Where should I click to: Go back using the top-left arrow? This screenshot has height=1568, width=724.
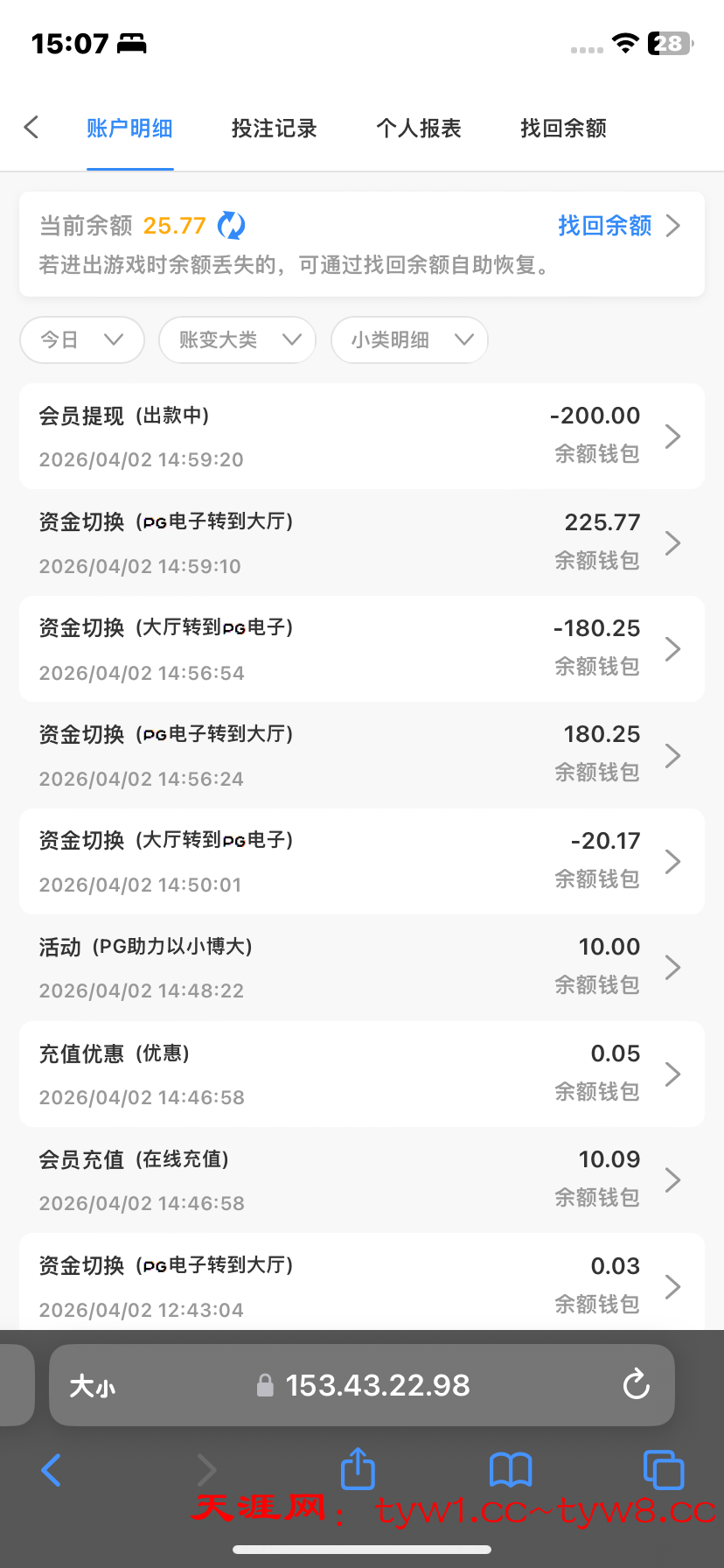31,128
